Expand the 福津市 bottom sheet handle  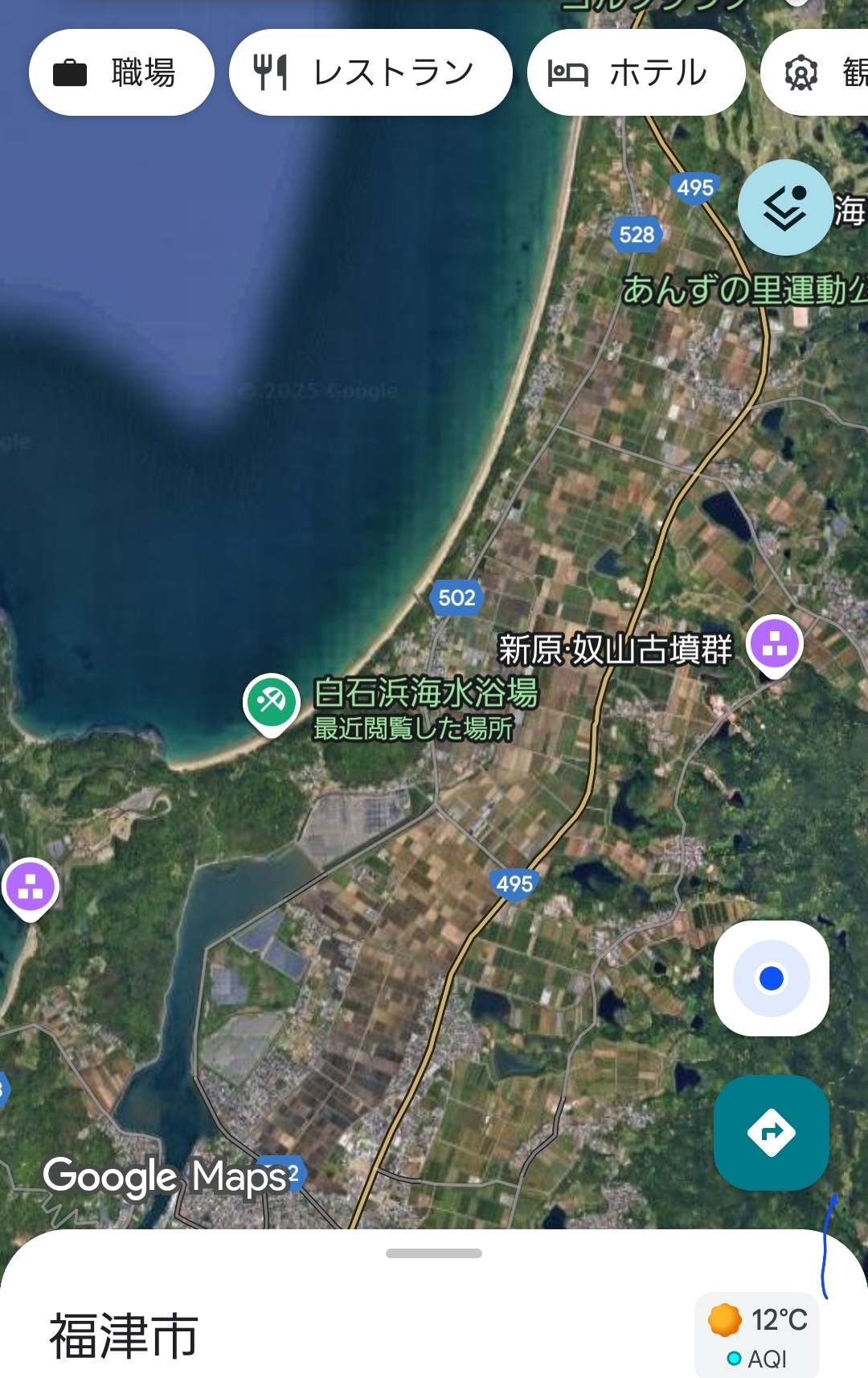(434, 1253)
